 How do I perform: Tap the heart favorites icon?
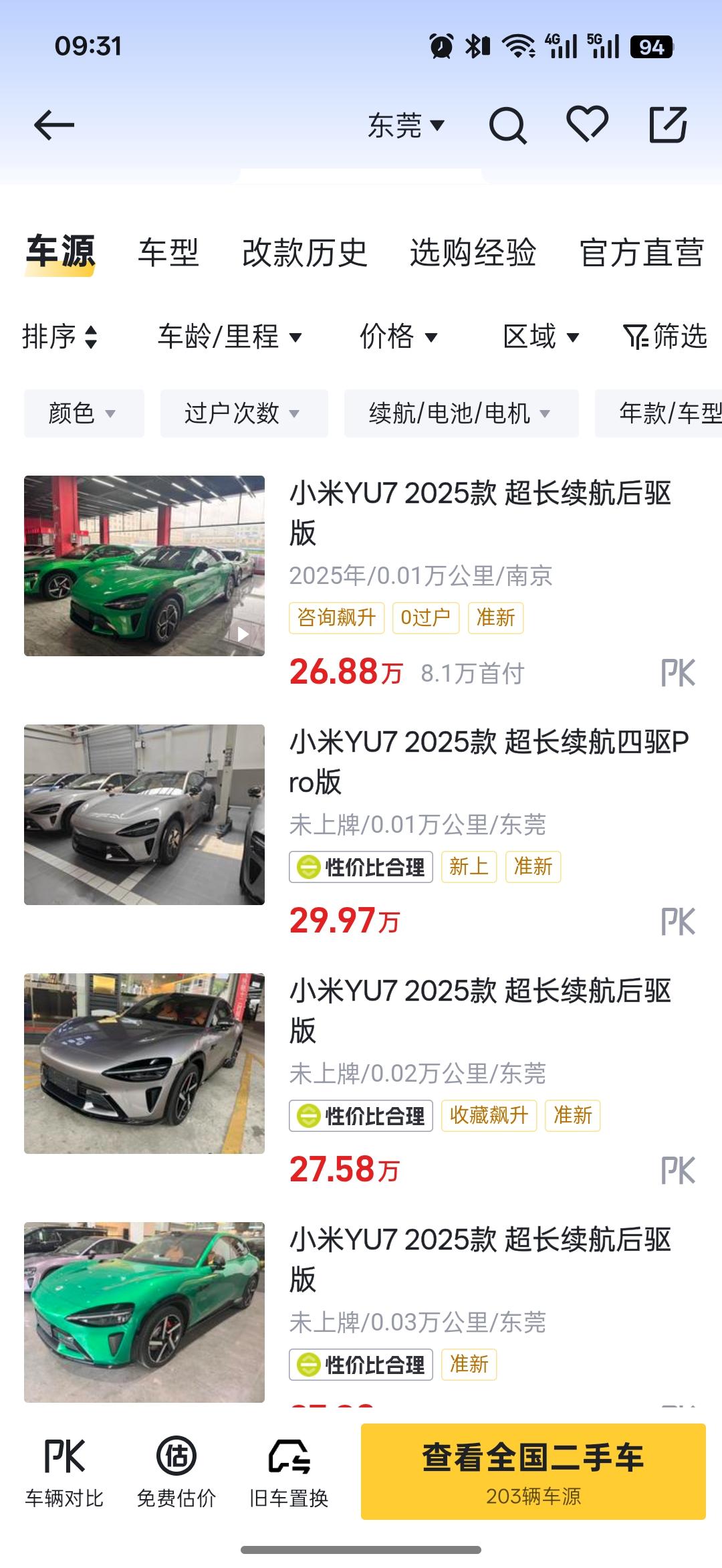587,124
